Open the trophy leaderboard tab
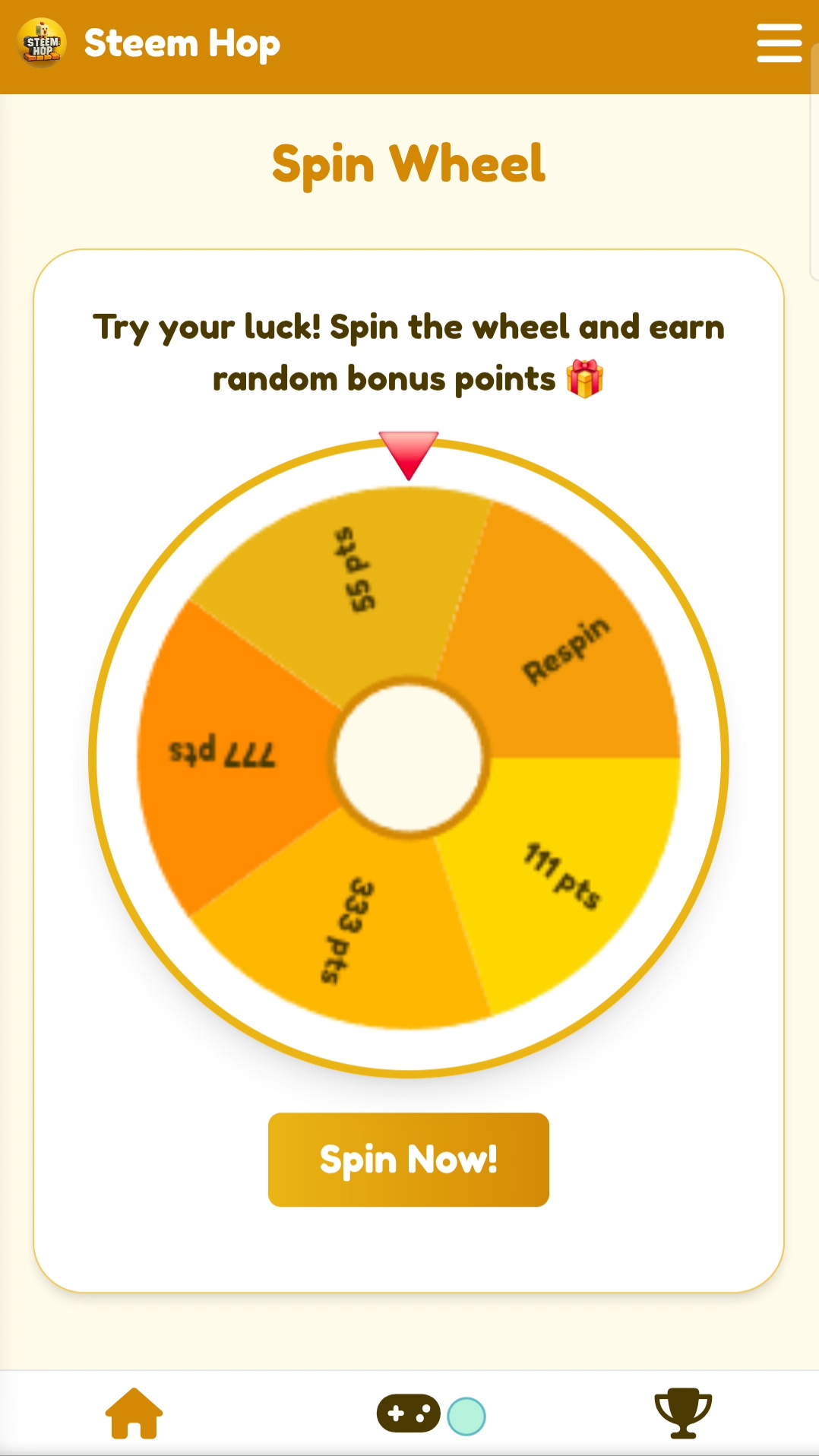This screenshot has height=1456, width=819. [x=683, y=1413]
